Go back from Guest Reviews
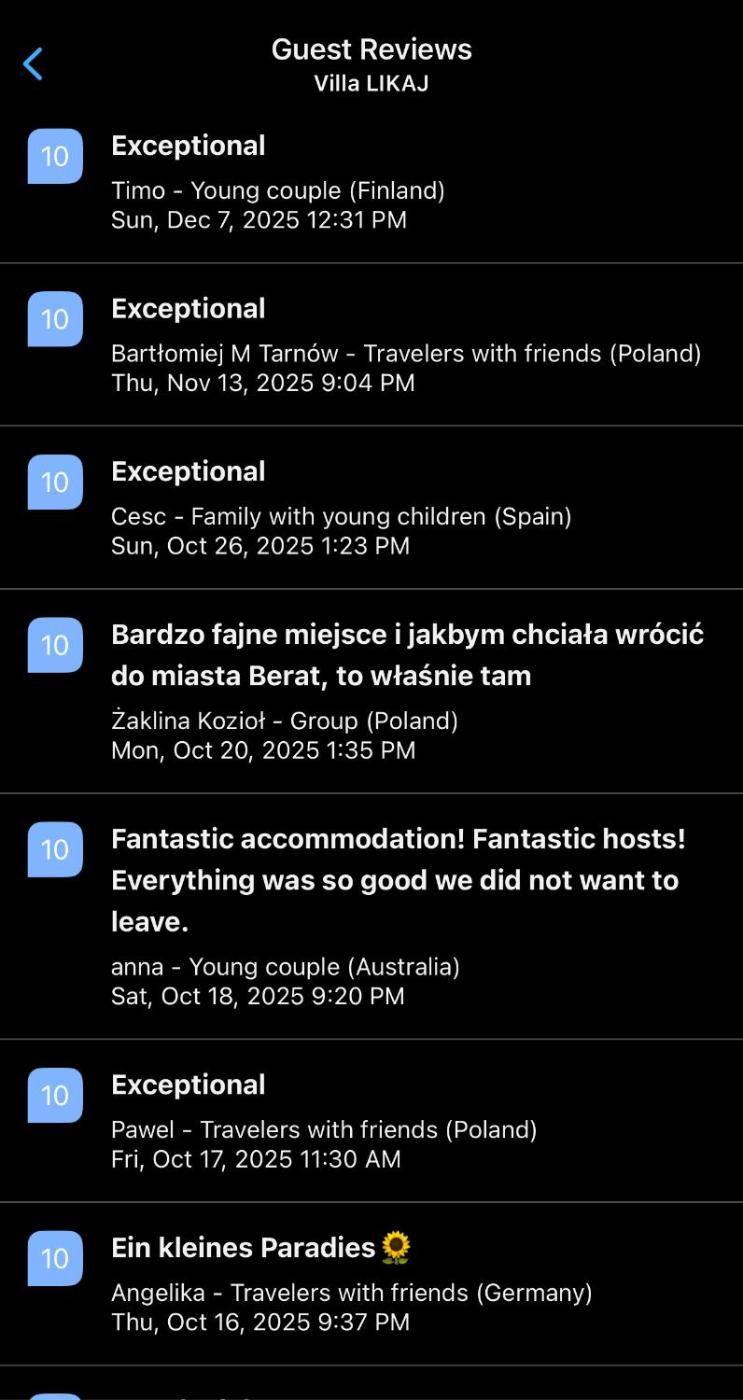Screen dimensions: 743x1400 (x=33, y=64)
